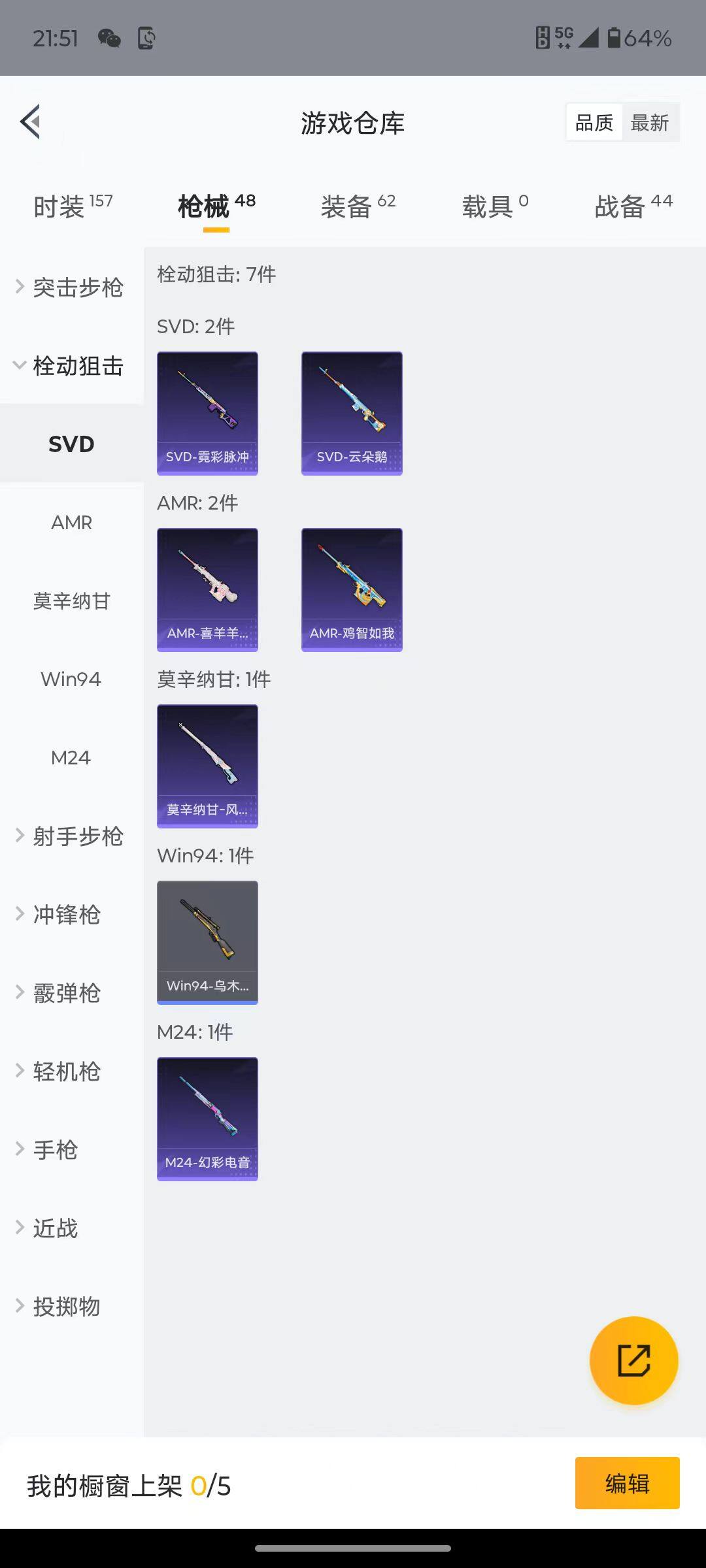Tap the back arrow to leave warehouse
This screenshot has height=1568, width=706.
[29, 122]
